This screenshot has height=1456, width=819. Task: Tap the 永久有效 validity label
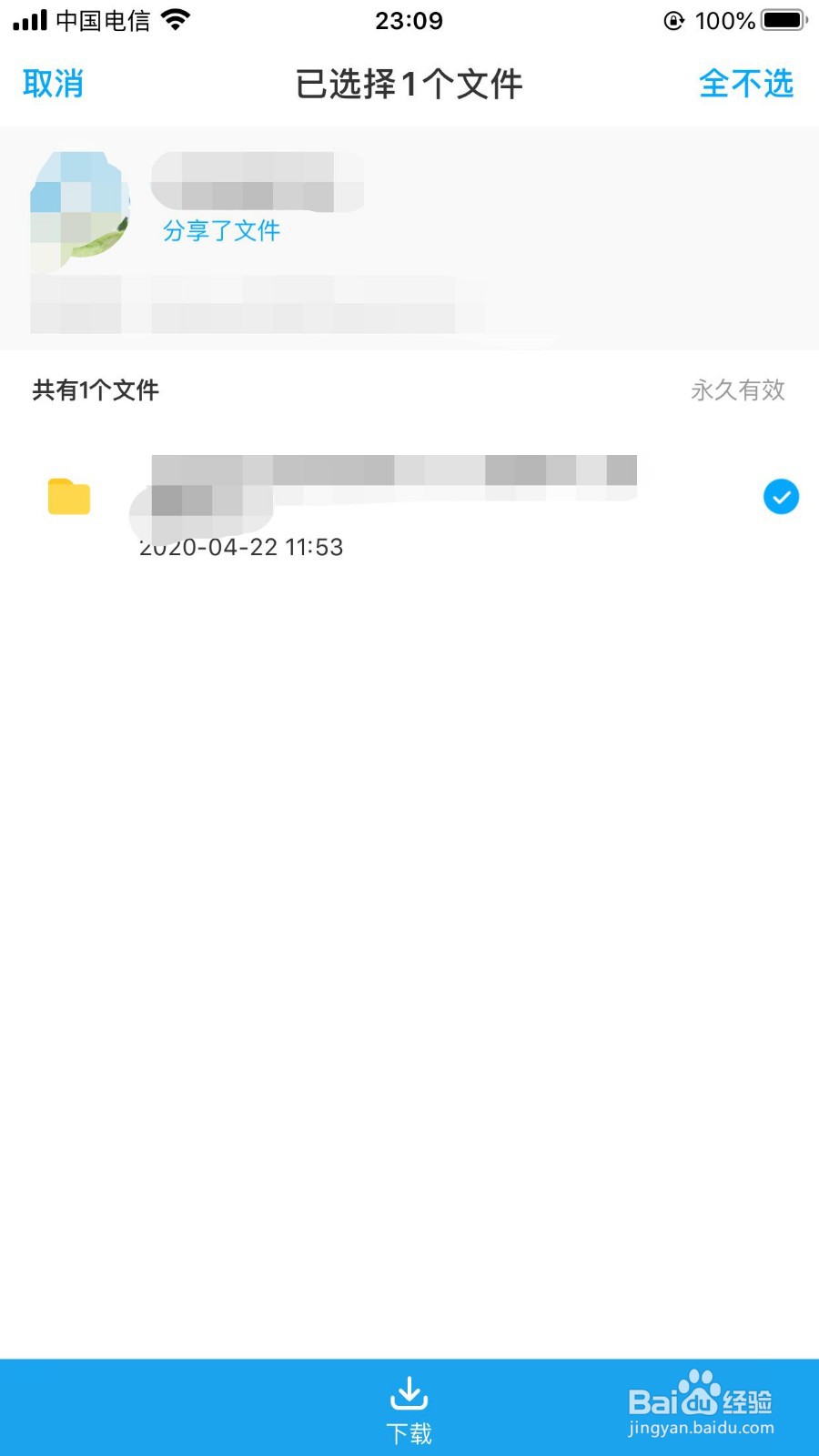tap(739, 389)
